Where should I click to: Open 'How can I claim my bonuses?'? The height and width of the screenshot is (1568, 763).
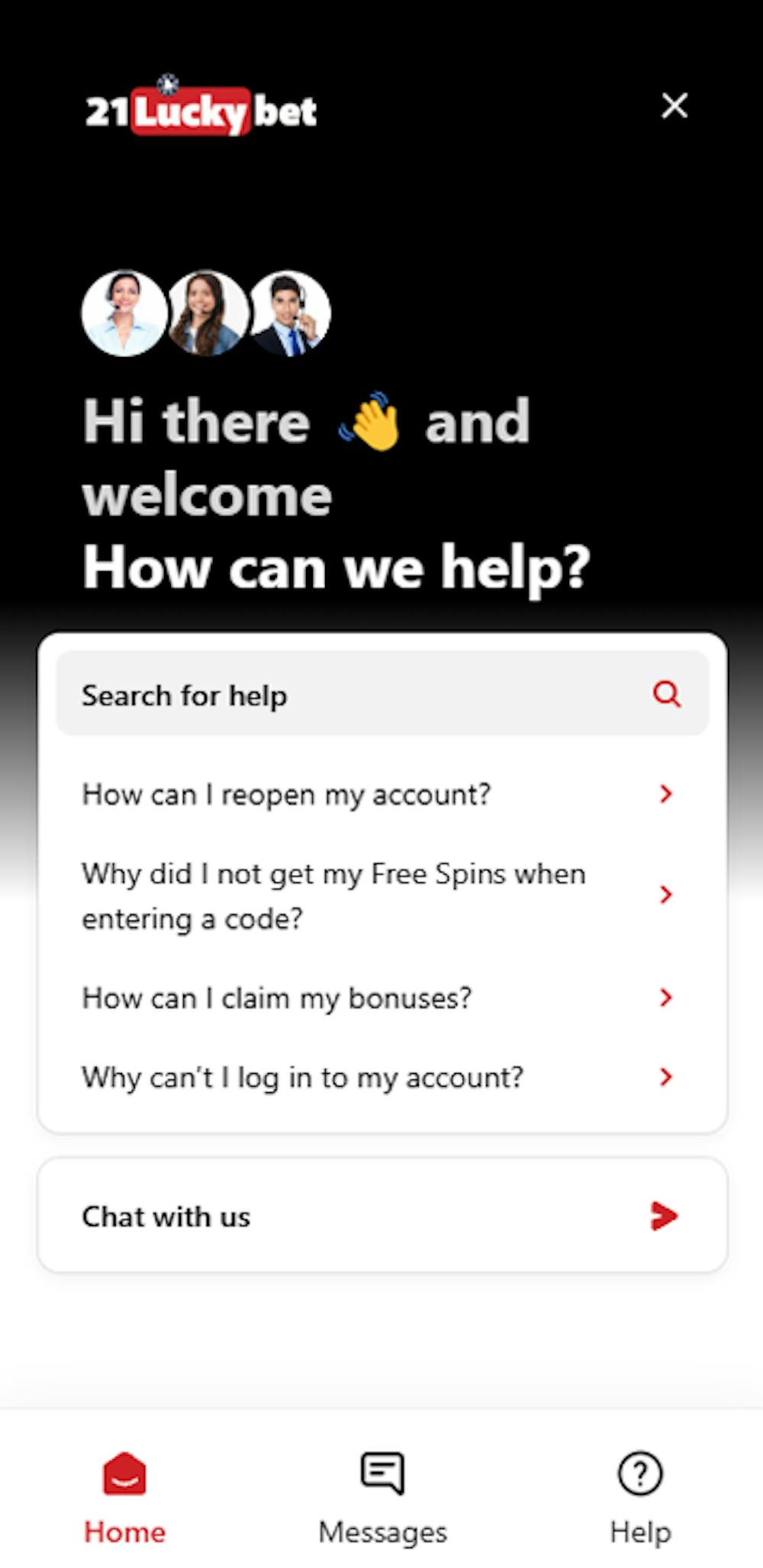[x=378, y=998]
